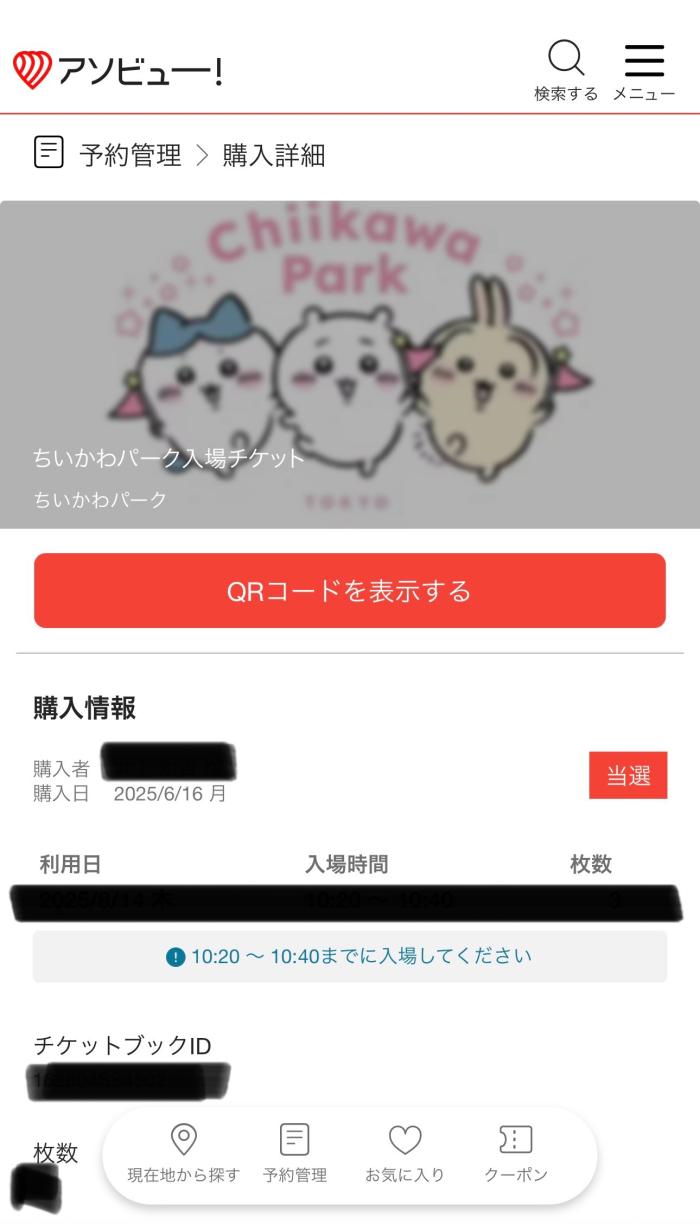Viewport: 700px width, 1224px height.
Task: Open the お気に入り favorites tab
Action: tap(404, 1154)
